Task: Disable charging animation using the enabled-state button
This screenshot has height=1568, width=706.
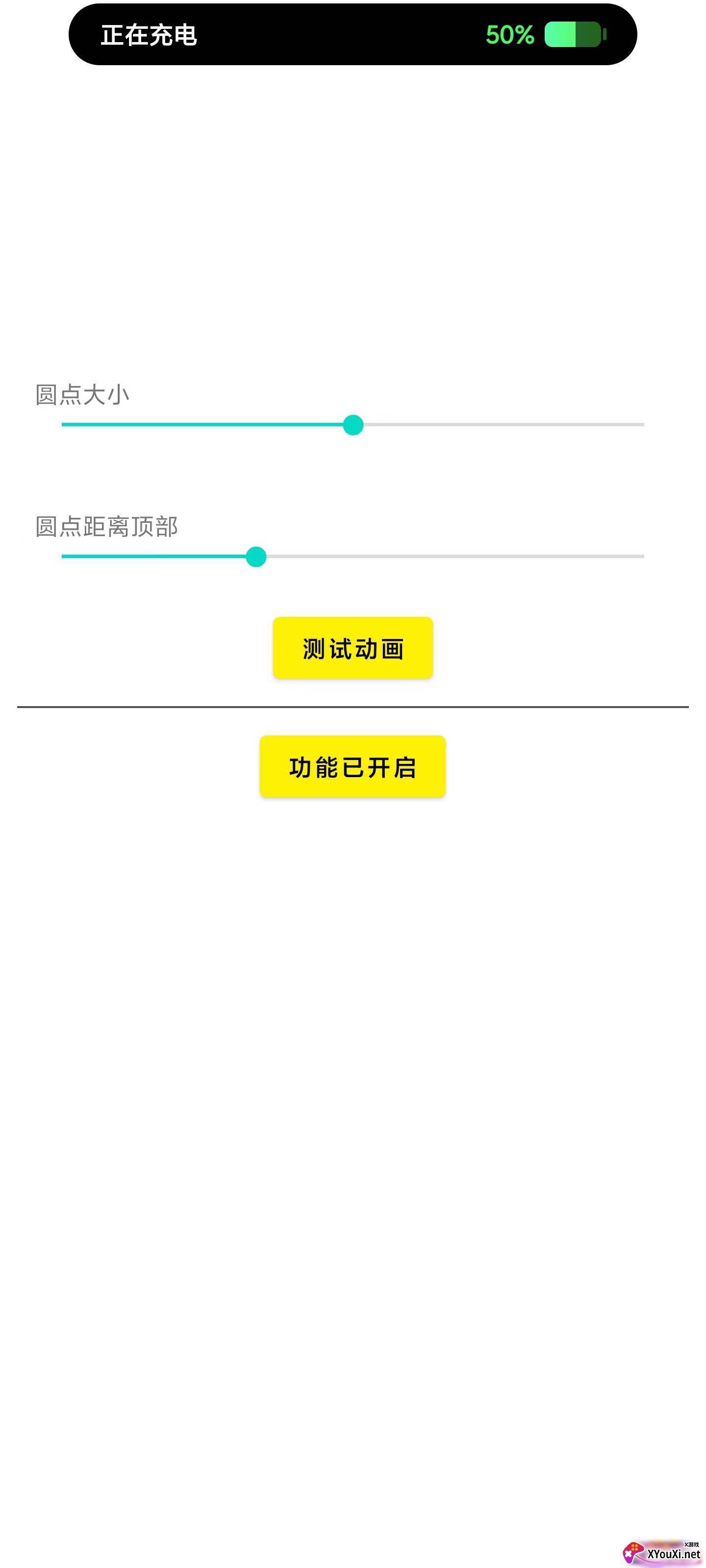Action: pyautogui.click(x=353, y=767)
